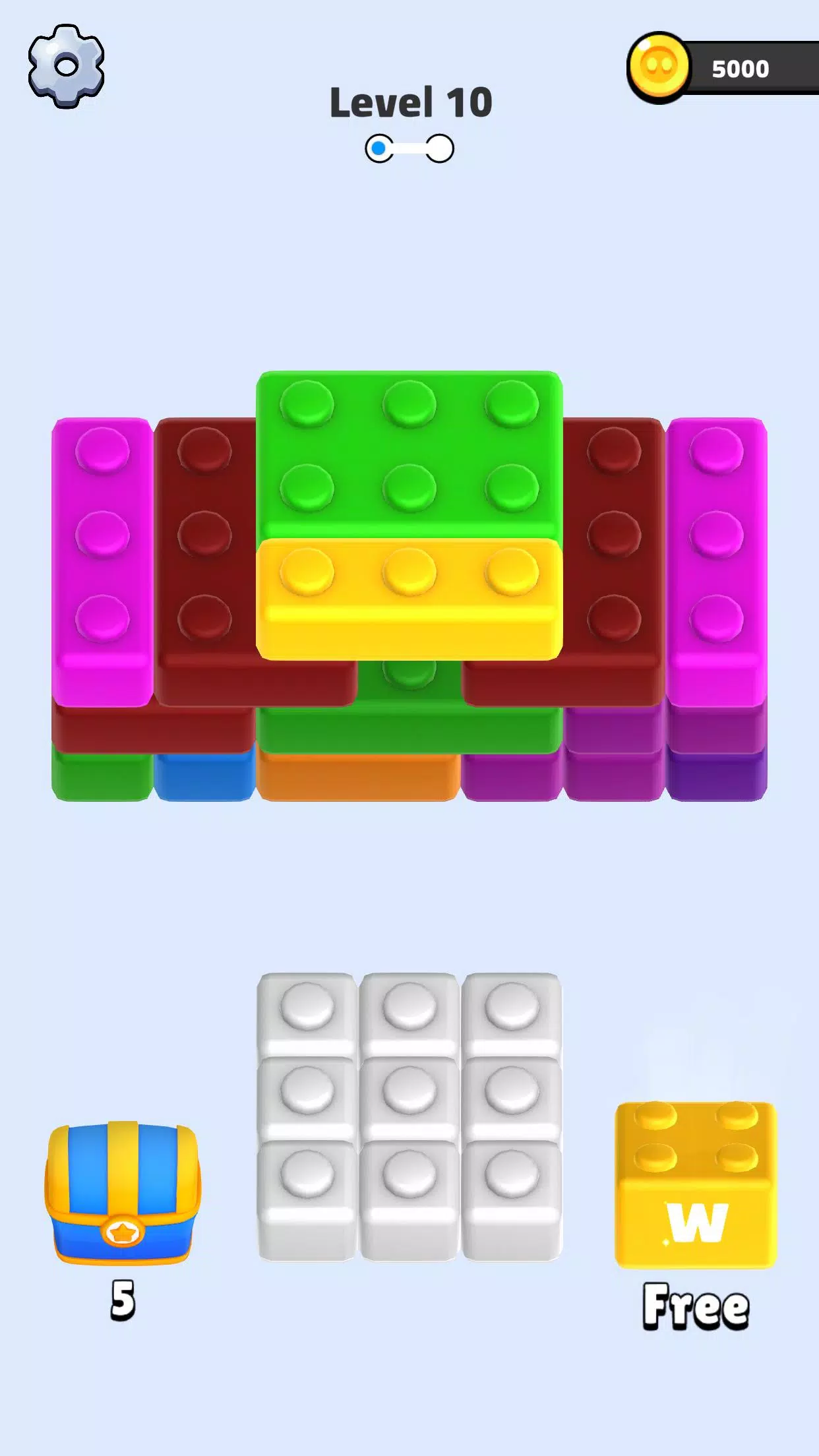Pick the right magenta brick
This screenshot has width=819, height=1456.
coord(716,561)
